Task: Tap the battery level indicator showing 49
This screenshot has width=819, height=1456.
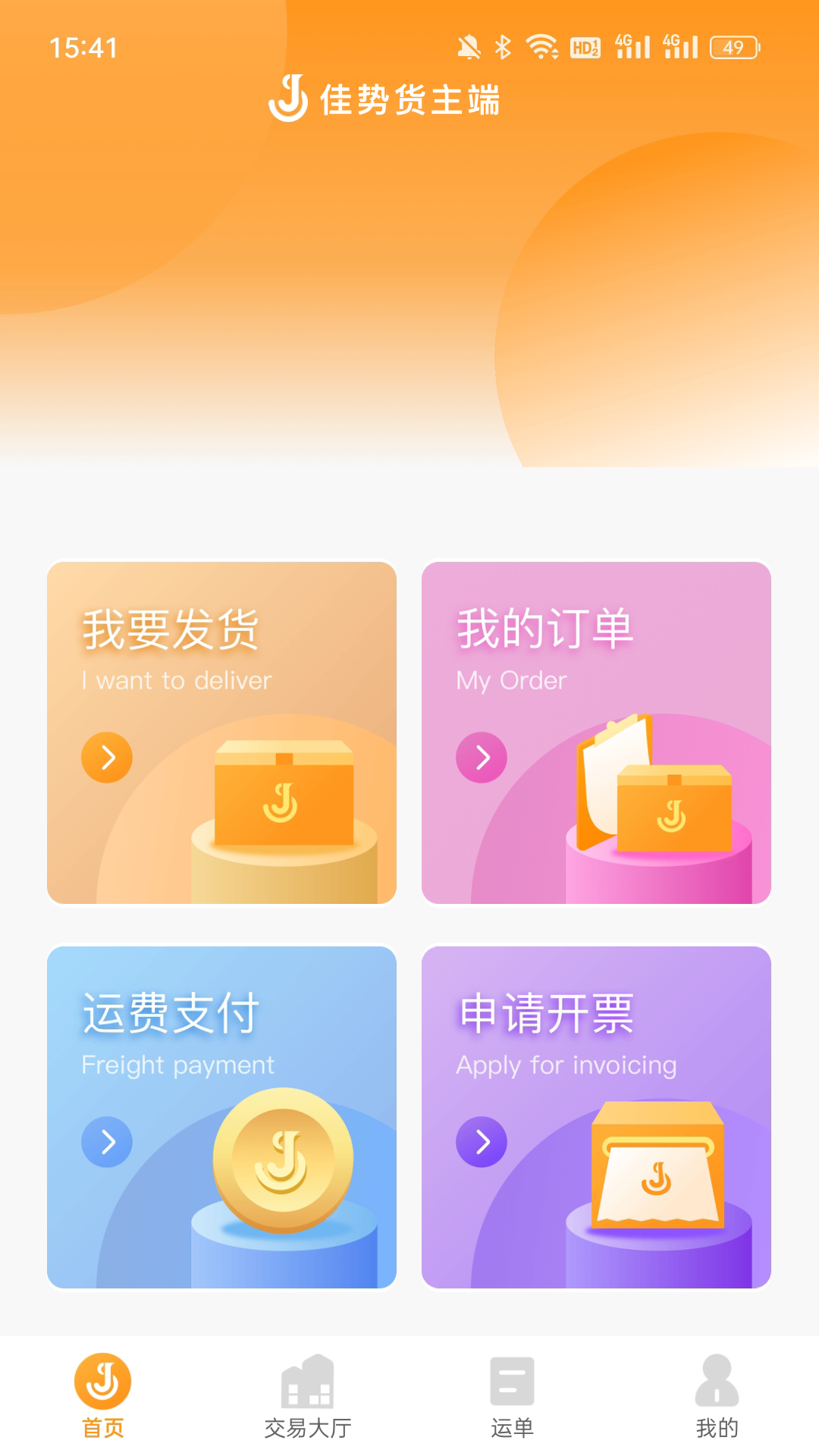Action: coord(732,47)
